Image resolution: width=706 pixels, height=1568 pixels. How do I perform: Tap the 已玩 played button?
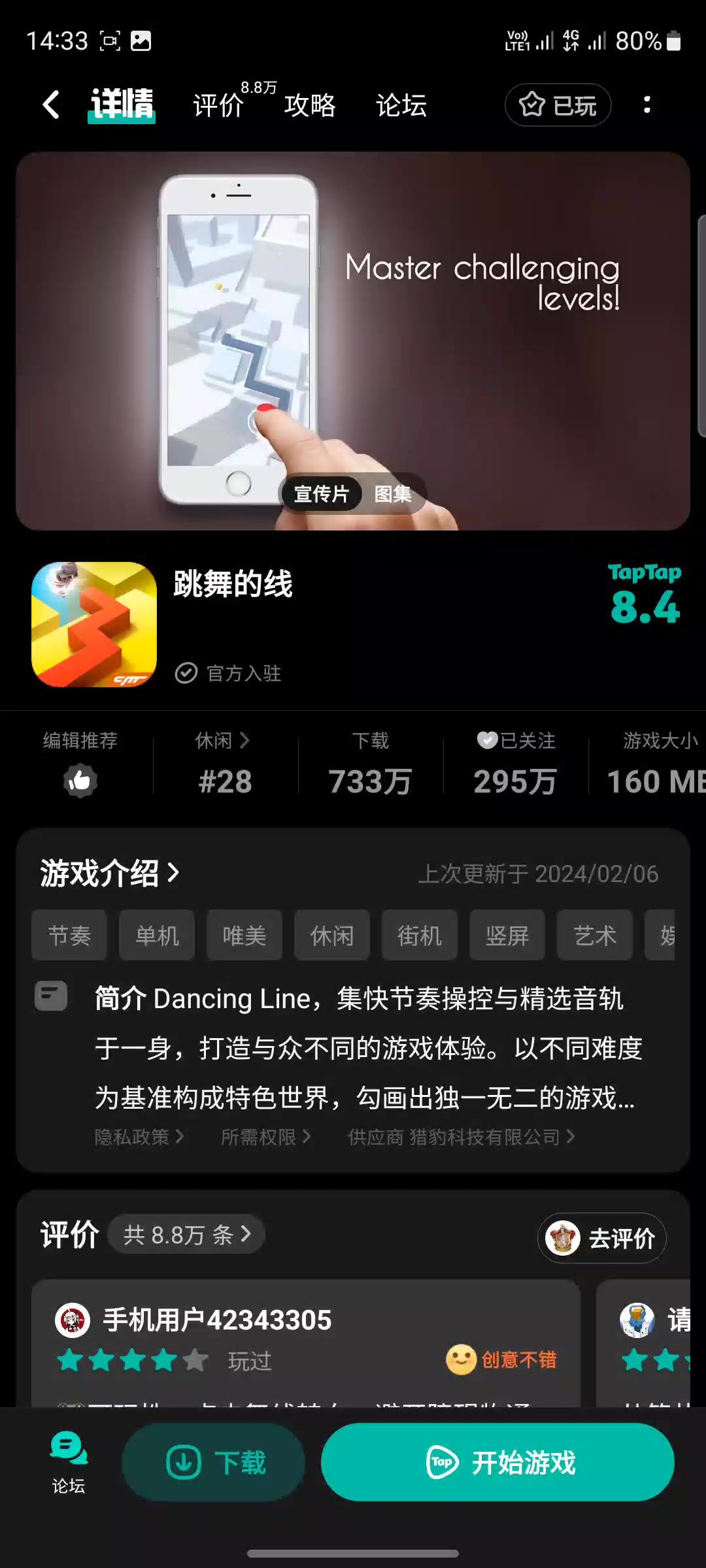558,105
